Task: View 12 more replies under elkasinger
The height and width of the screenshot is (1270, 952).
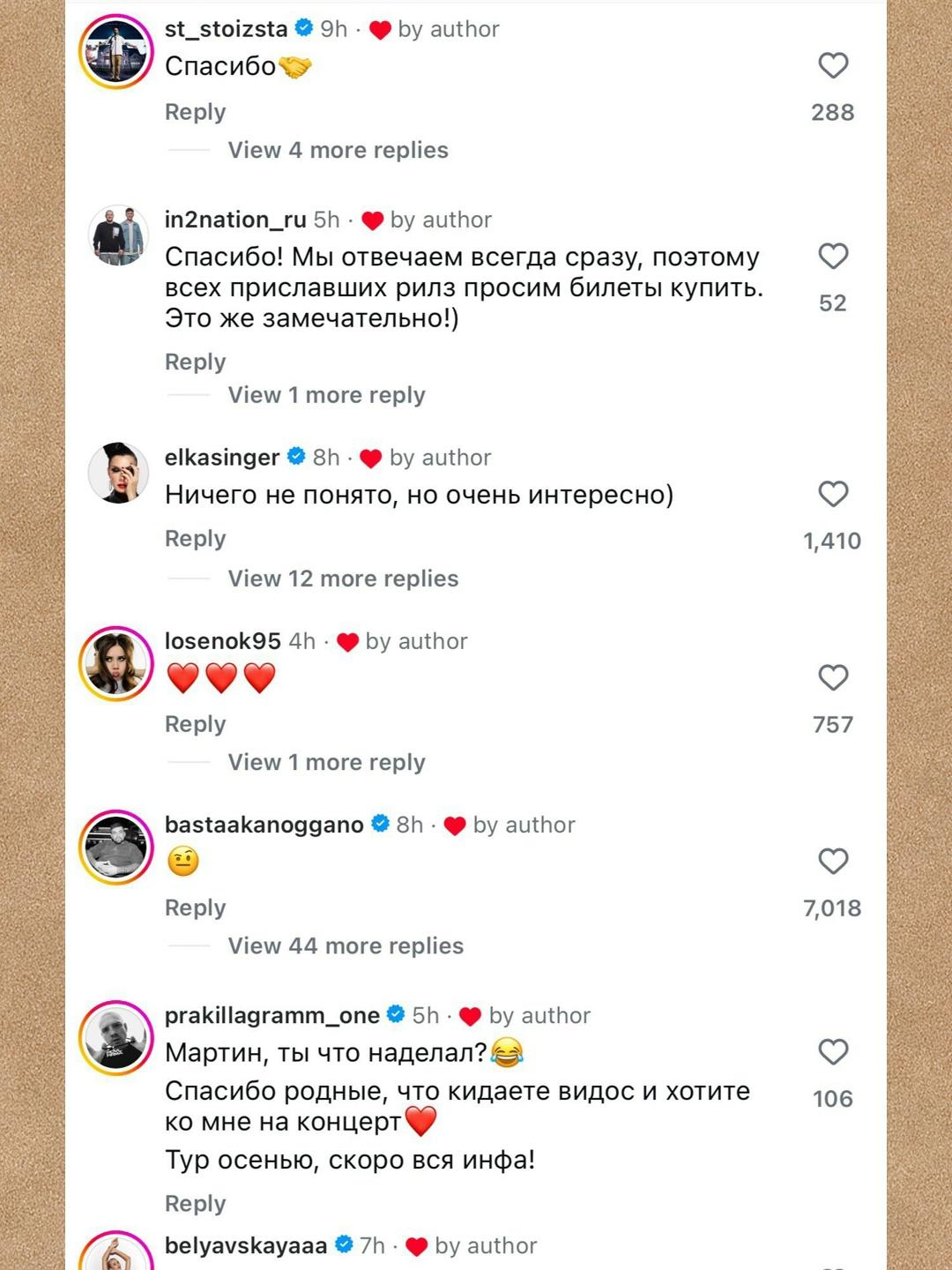Action: [x=343, y=579]
